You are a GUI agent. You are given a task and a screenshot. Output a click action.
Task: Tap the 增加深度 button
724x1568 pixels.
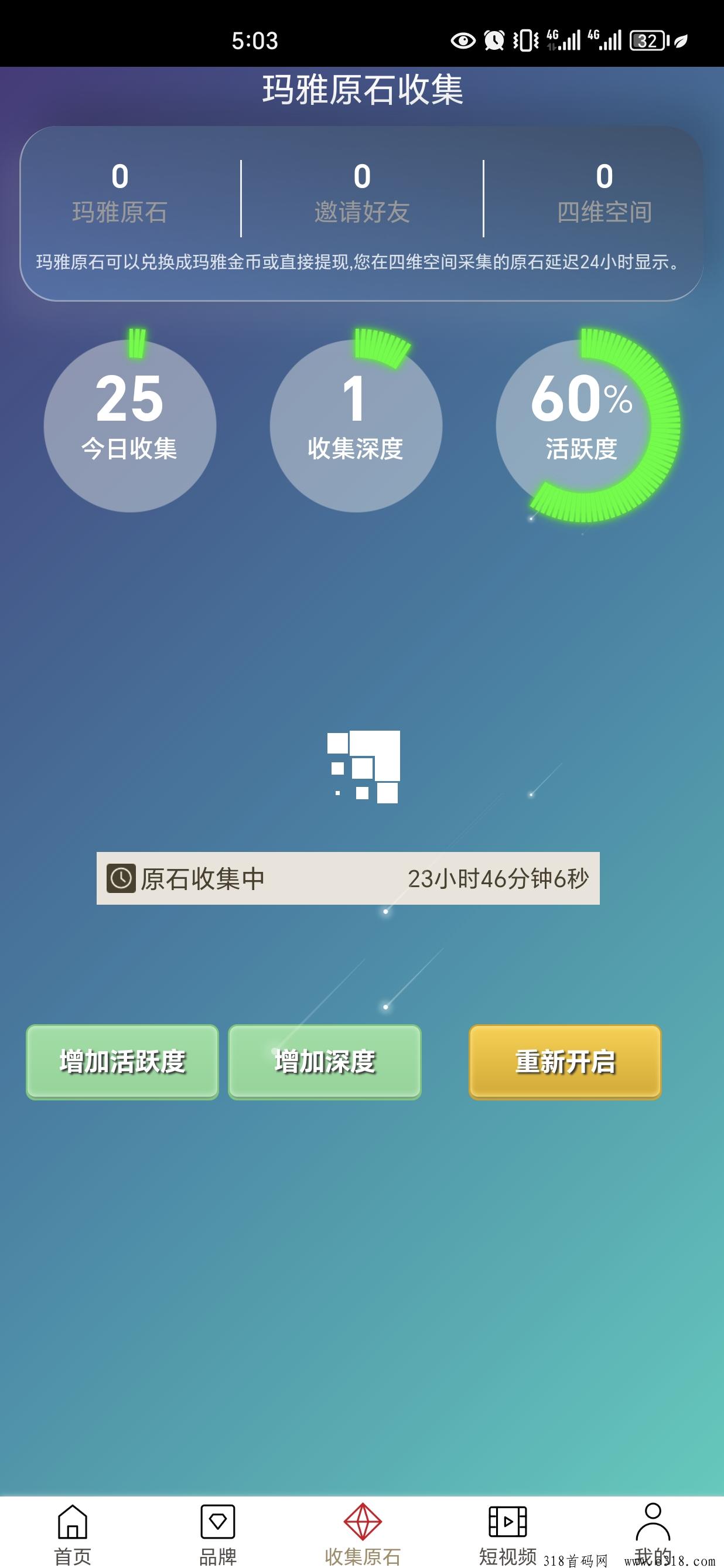(325, 1062)
